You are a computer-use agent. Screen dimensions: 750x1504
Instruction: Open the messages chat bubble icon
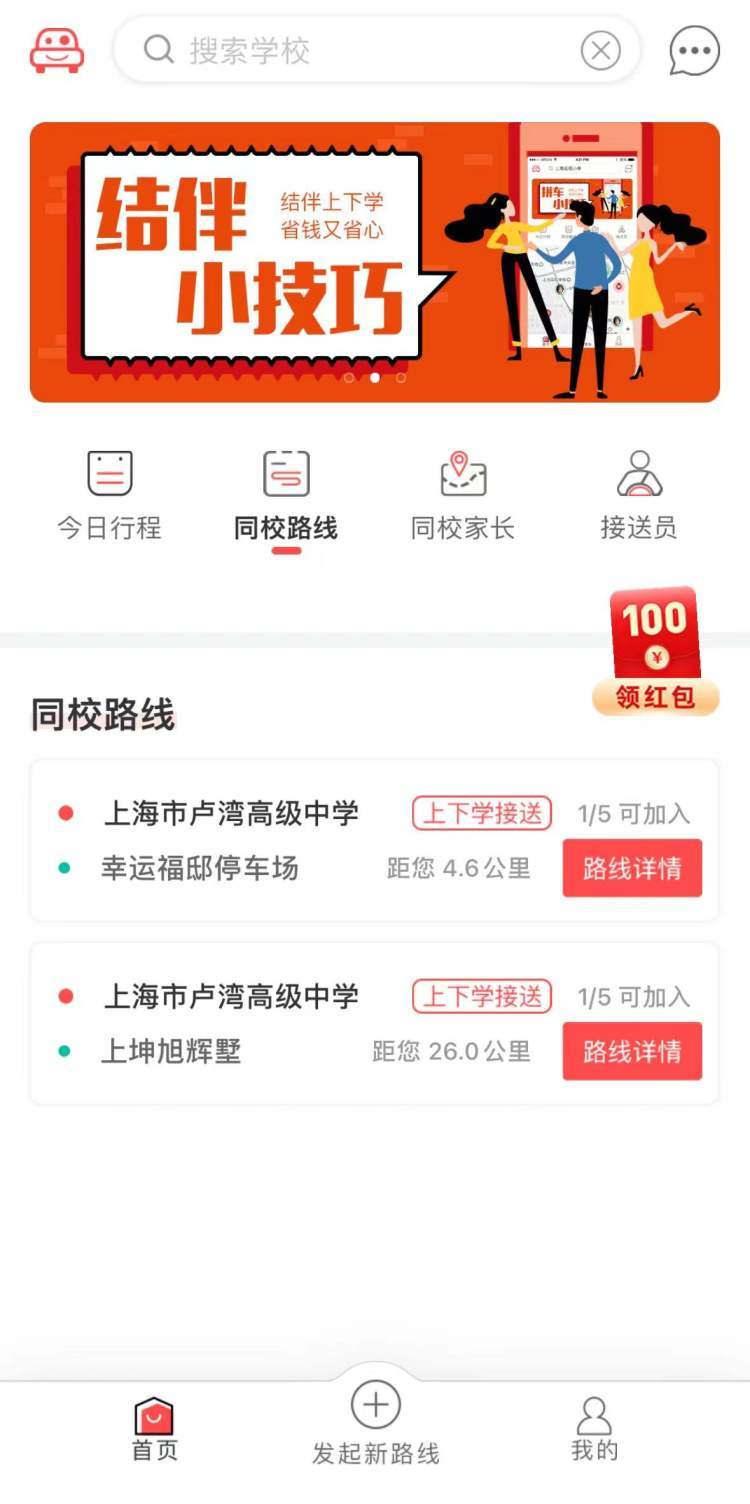[694, 50]
